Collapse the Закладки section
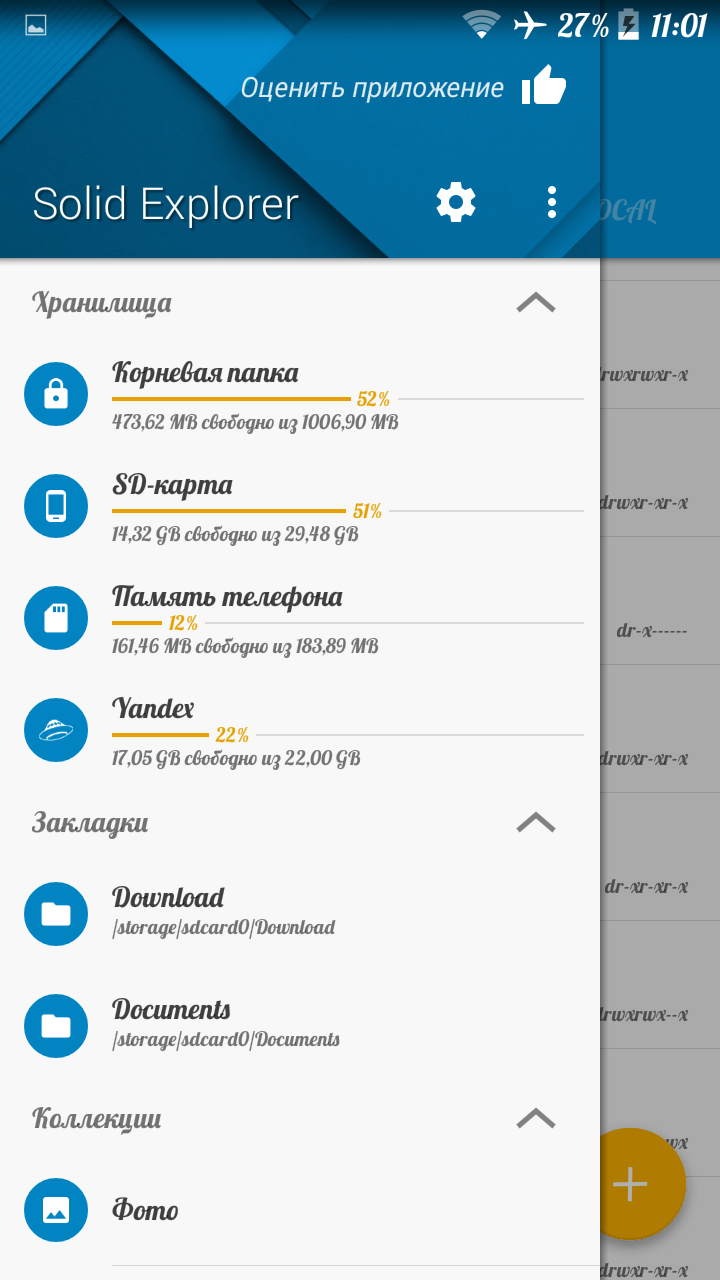Image resolution: width=720 pixels, height=1280 pixels. (x=536, y=822)
